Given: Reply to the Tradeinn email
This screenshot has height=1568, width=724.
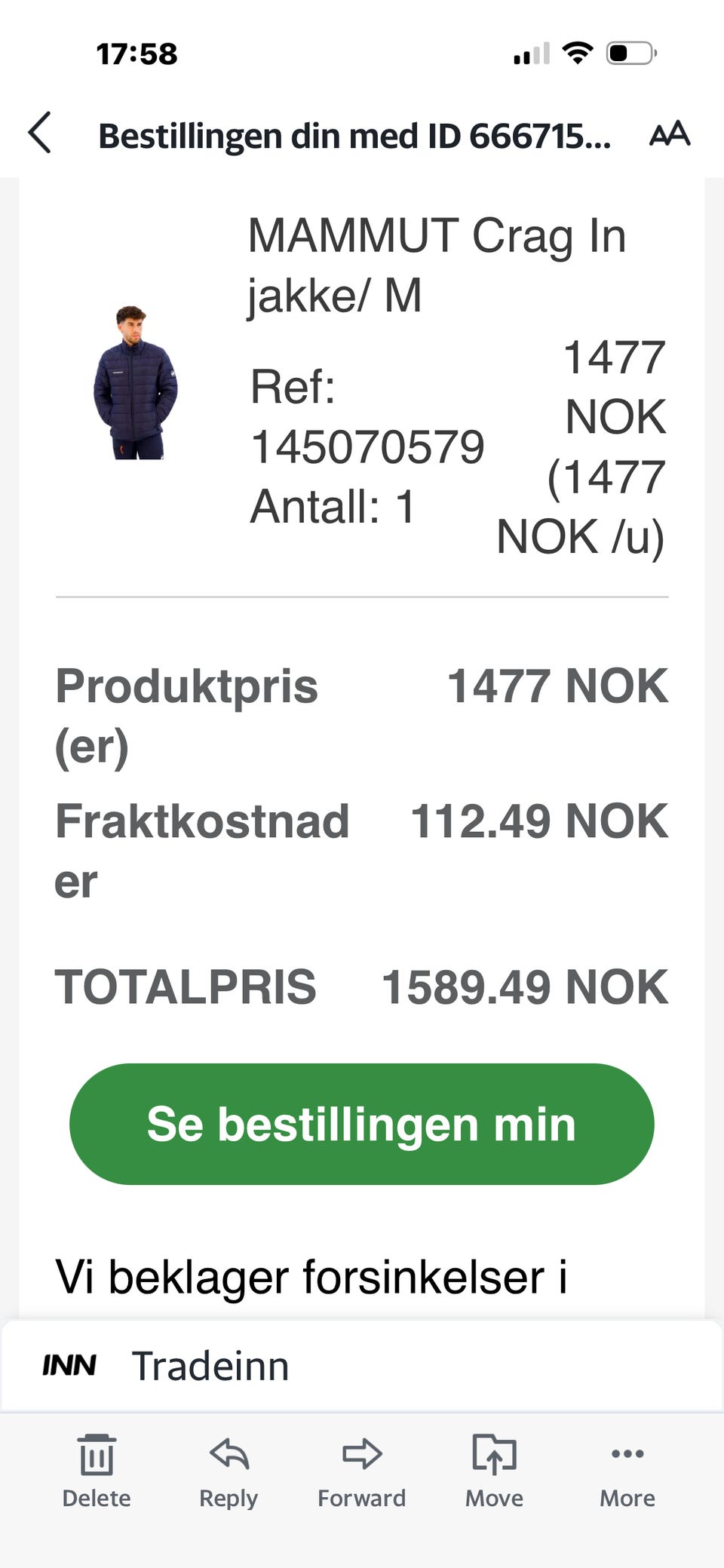Looking at the screenshot, I should (229, 1471).
